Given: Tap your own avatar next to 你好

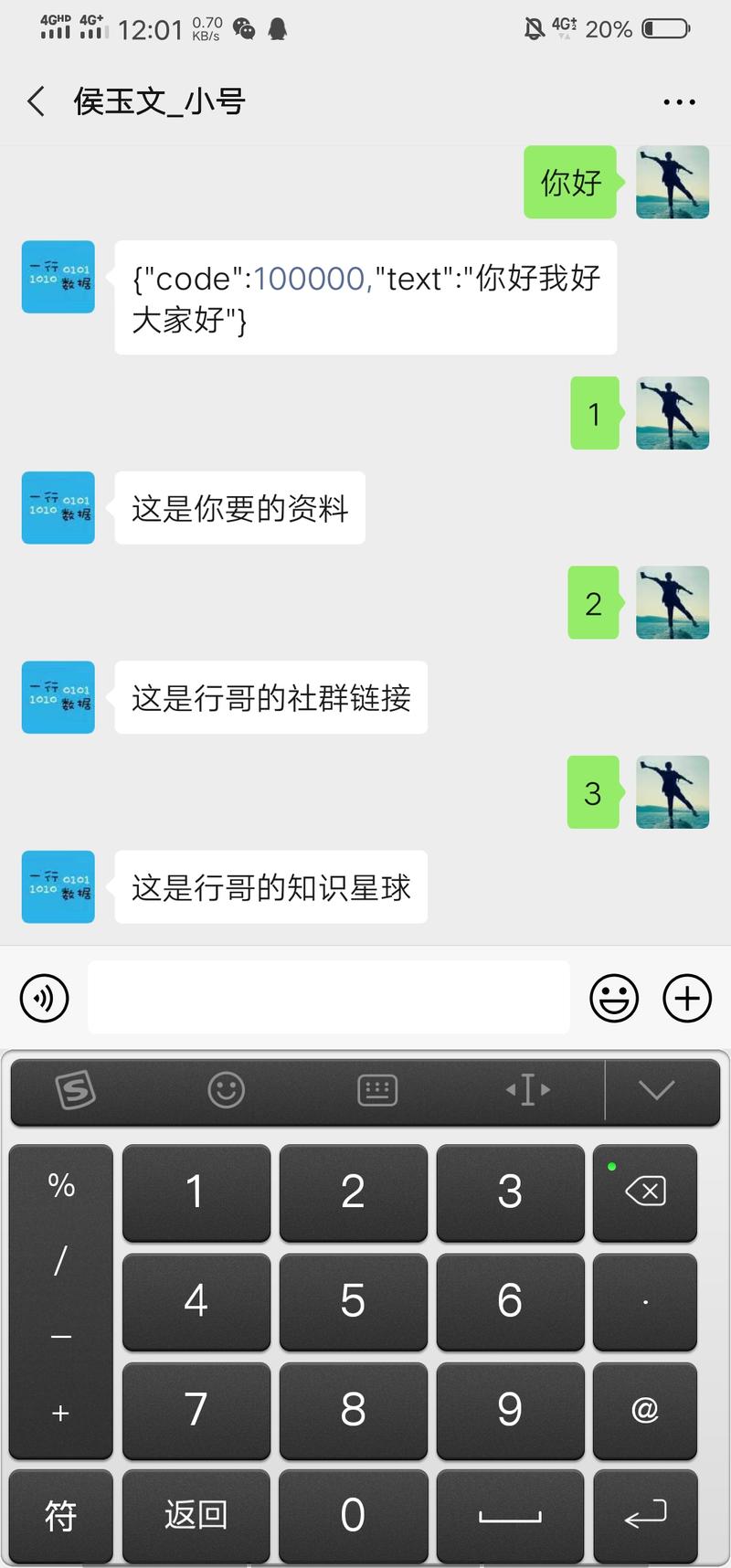Looking at the screenshot, I should 672,183.
